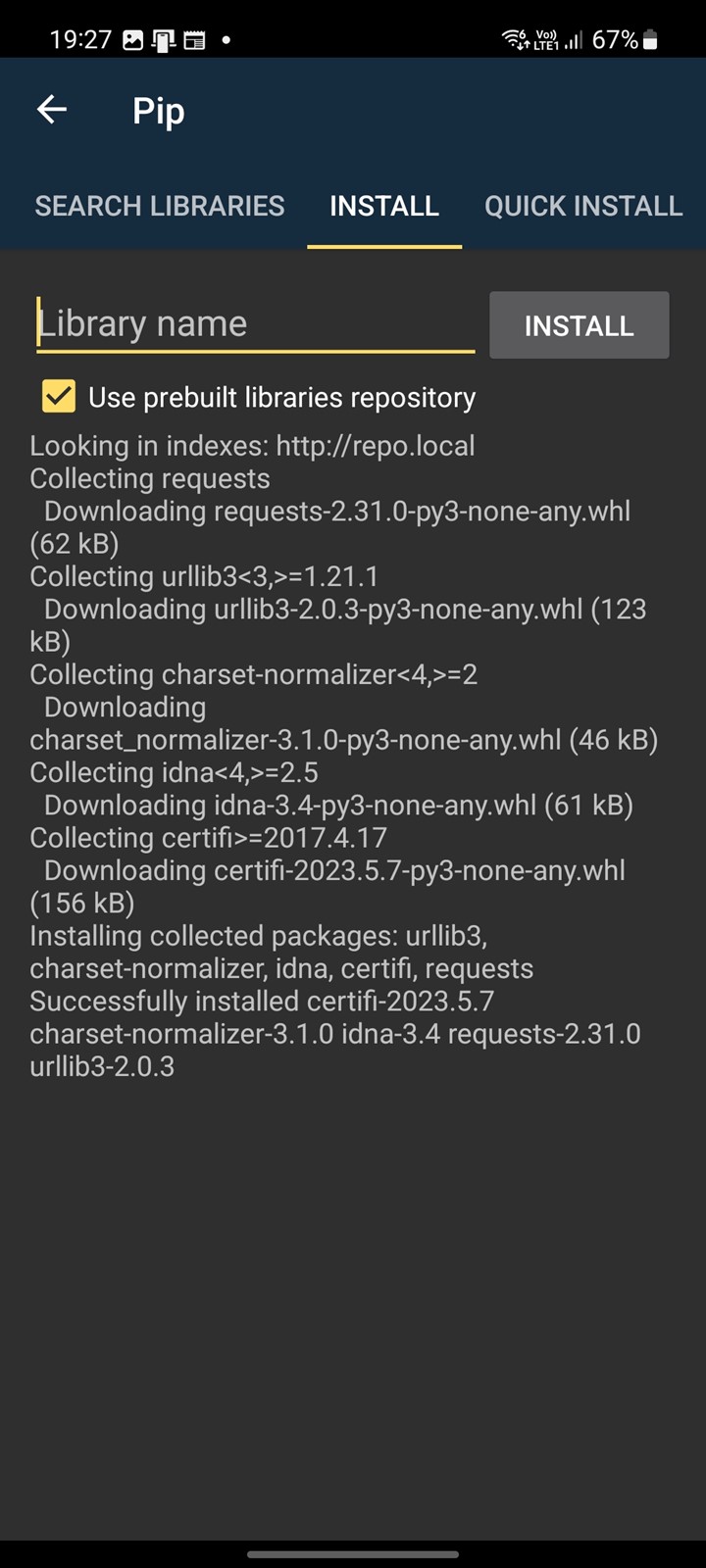This screenshot has height=1568, width=706.
Task: Uncheck Use prebuilt libraries repository
Action: pos(59,397)
